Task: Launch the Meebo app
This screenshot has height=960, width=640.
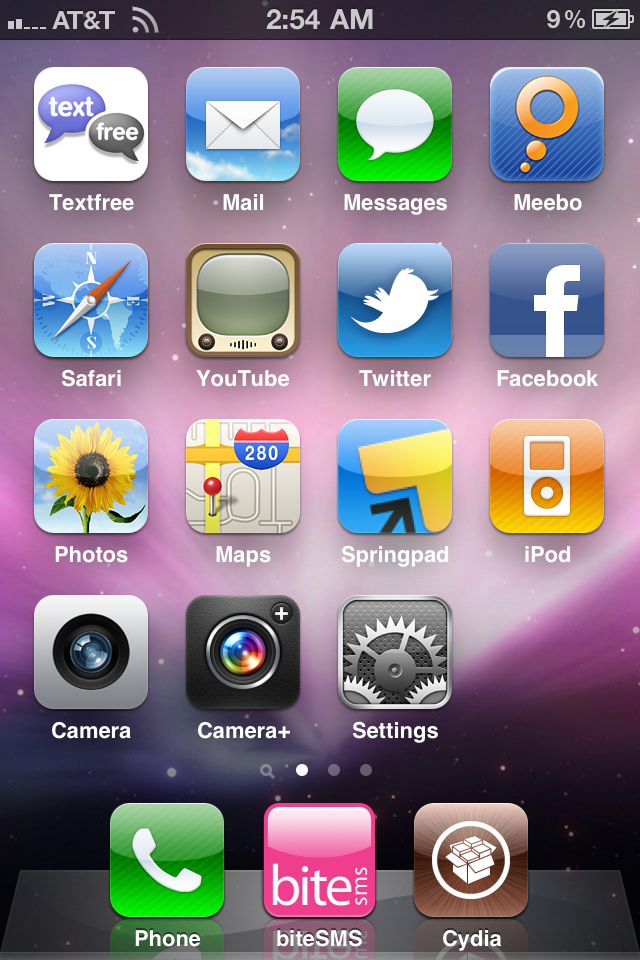Action: pos(547,124)
